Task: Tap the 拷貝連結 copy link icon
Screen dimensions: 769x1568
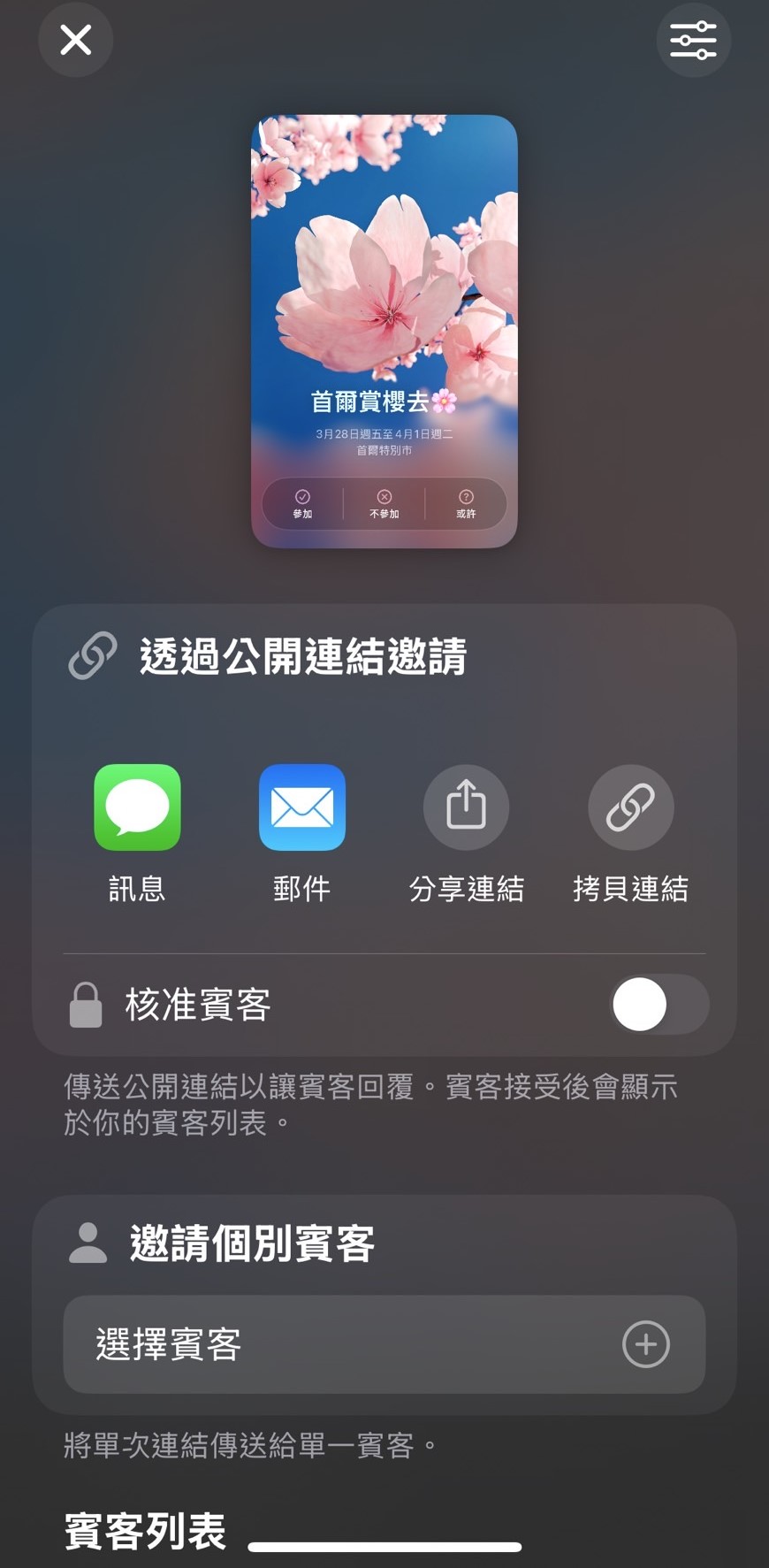Action: [x=629, y=807]
